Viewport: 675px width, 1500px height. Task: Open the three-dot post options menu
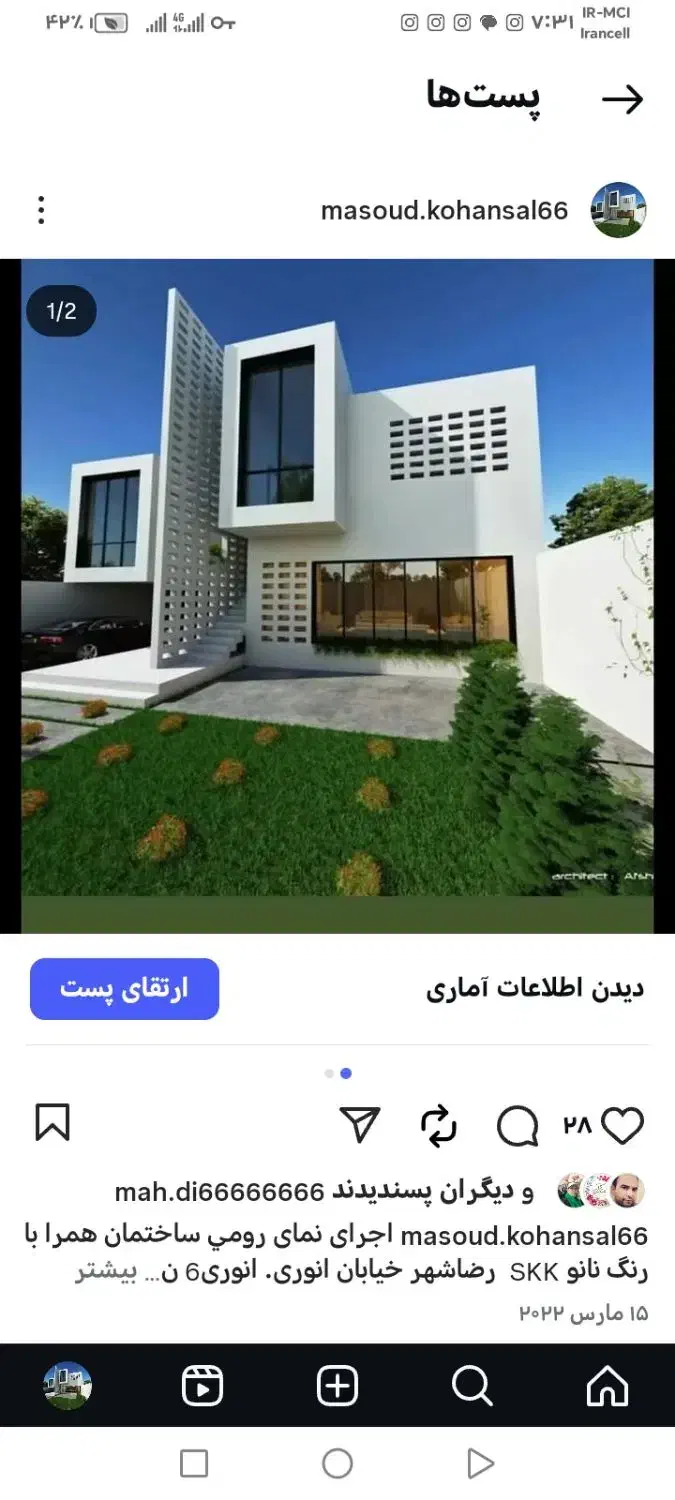[x=41, y=210]
